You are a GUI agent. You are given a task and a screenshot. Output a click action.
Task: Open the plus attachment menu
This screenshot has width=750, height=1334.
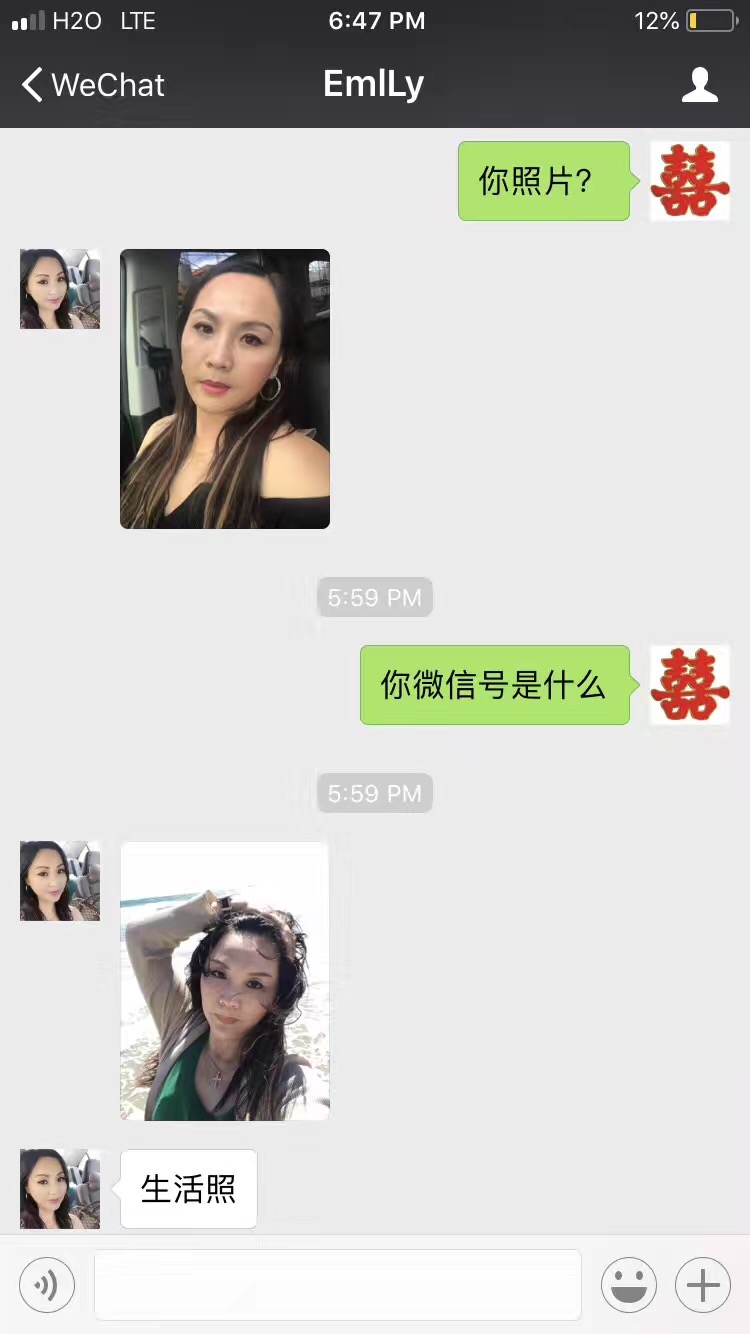click(703, 1284)
